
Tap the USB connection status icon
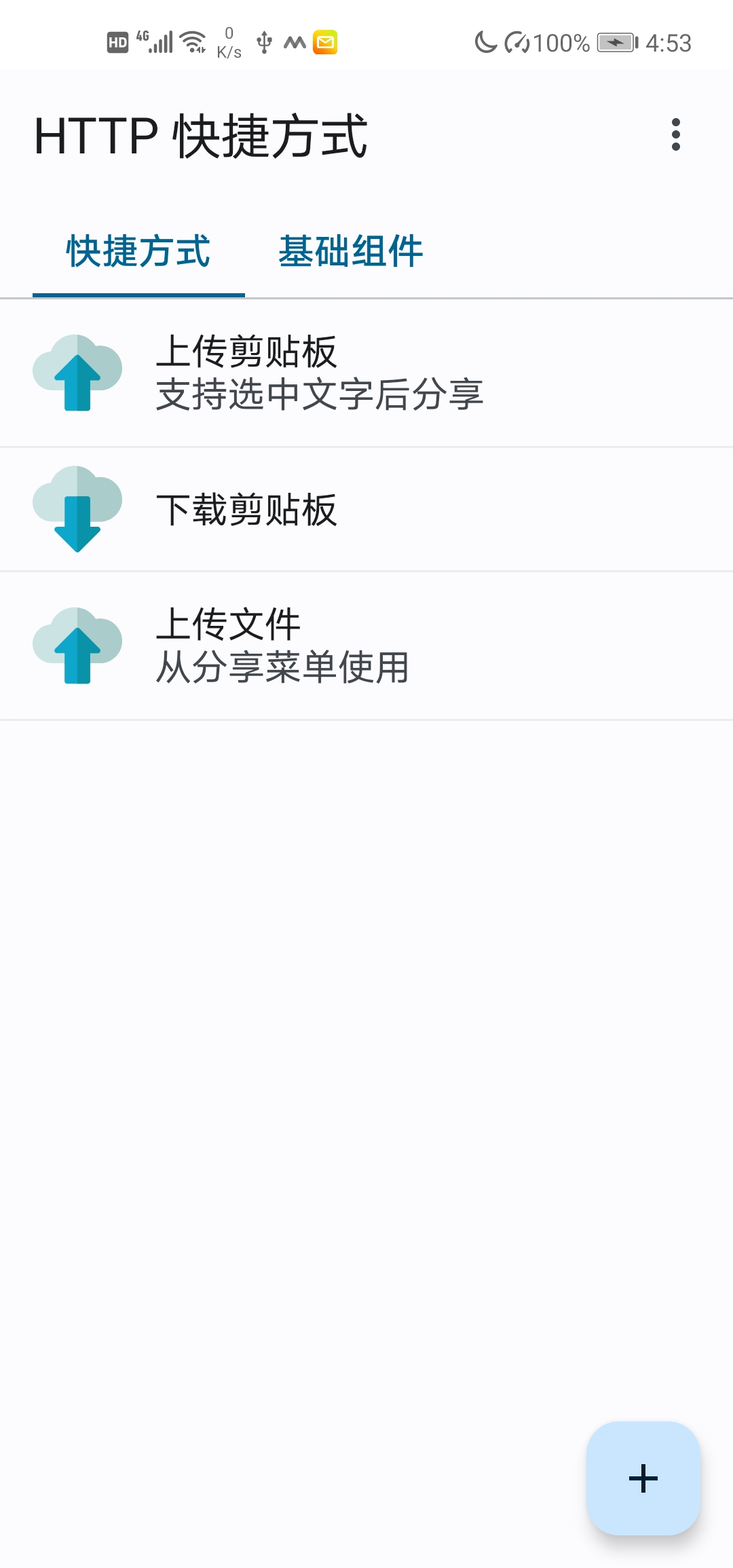point(263,43)
